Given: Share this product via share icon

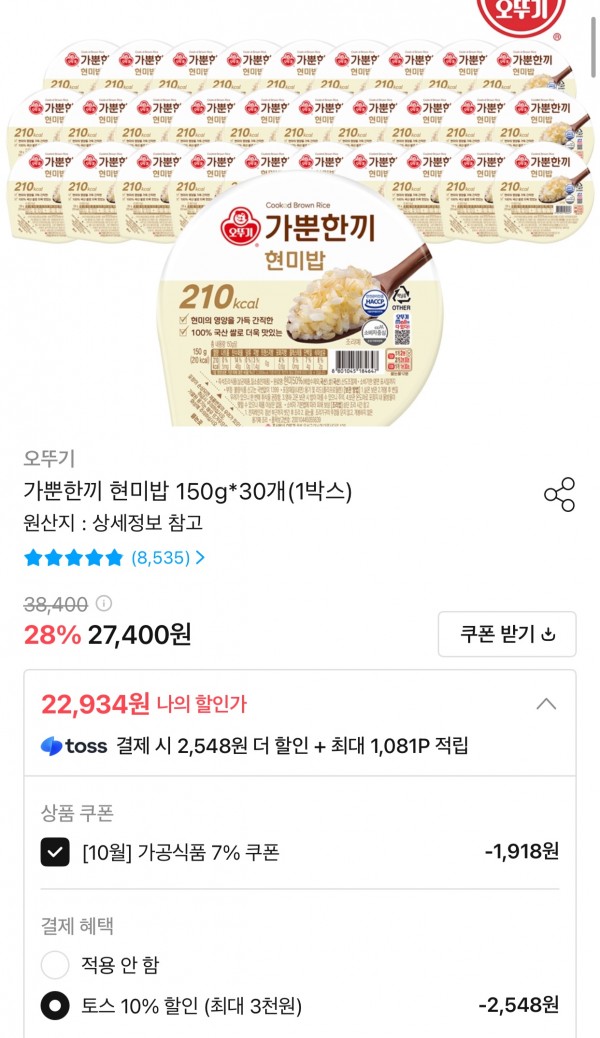Looking at the screenshot, I should (560, 495).
